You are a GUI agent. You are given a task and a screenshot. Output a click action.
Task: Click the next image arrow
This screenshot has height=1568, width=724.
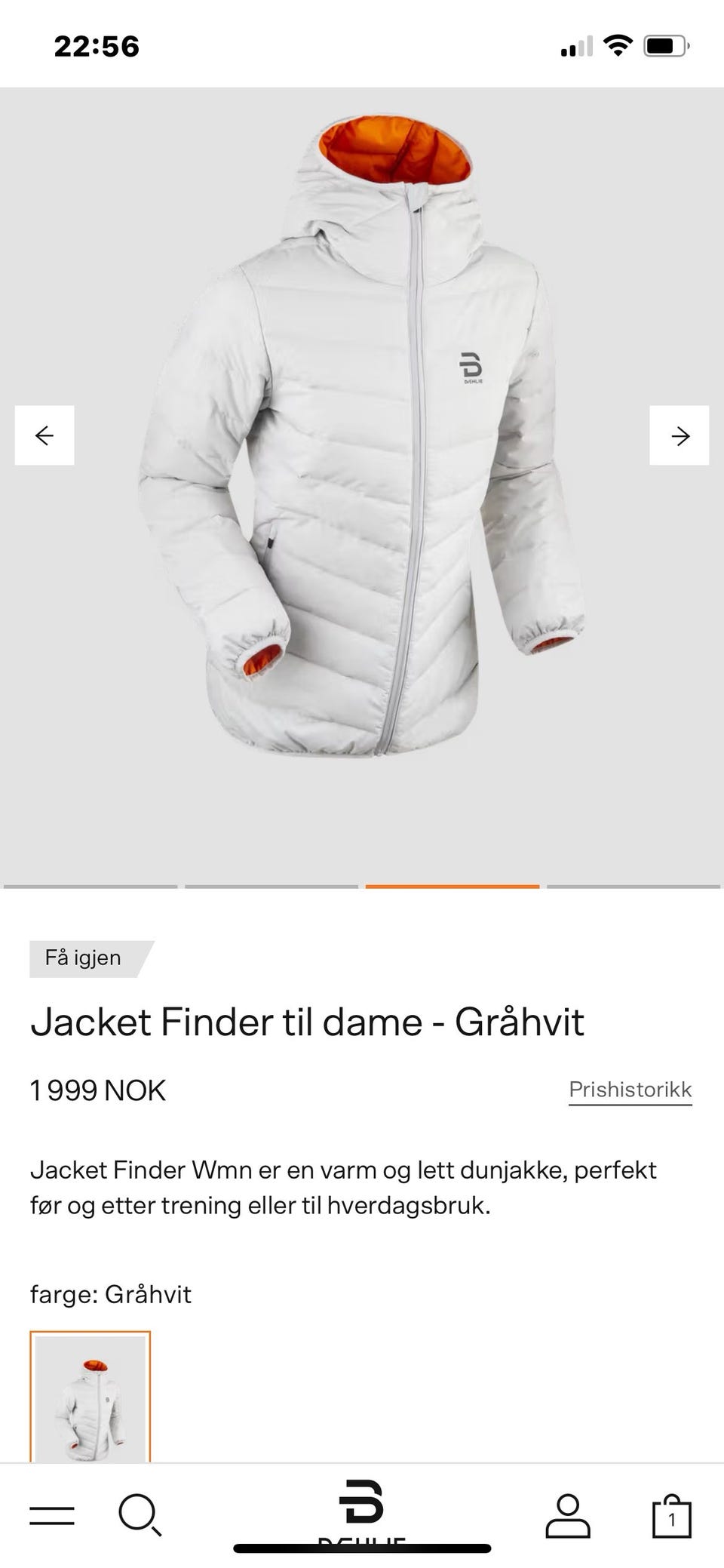click(680, 435)
